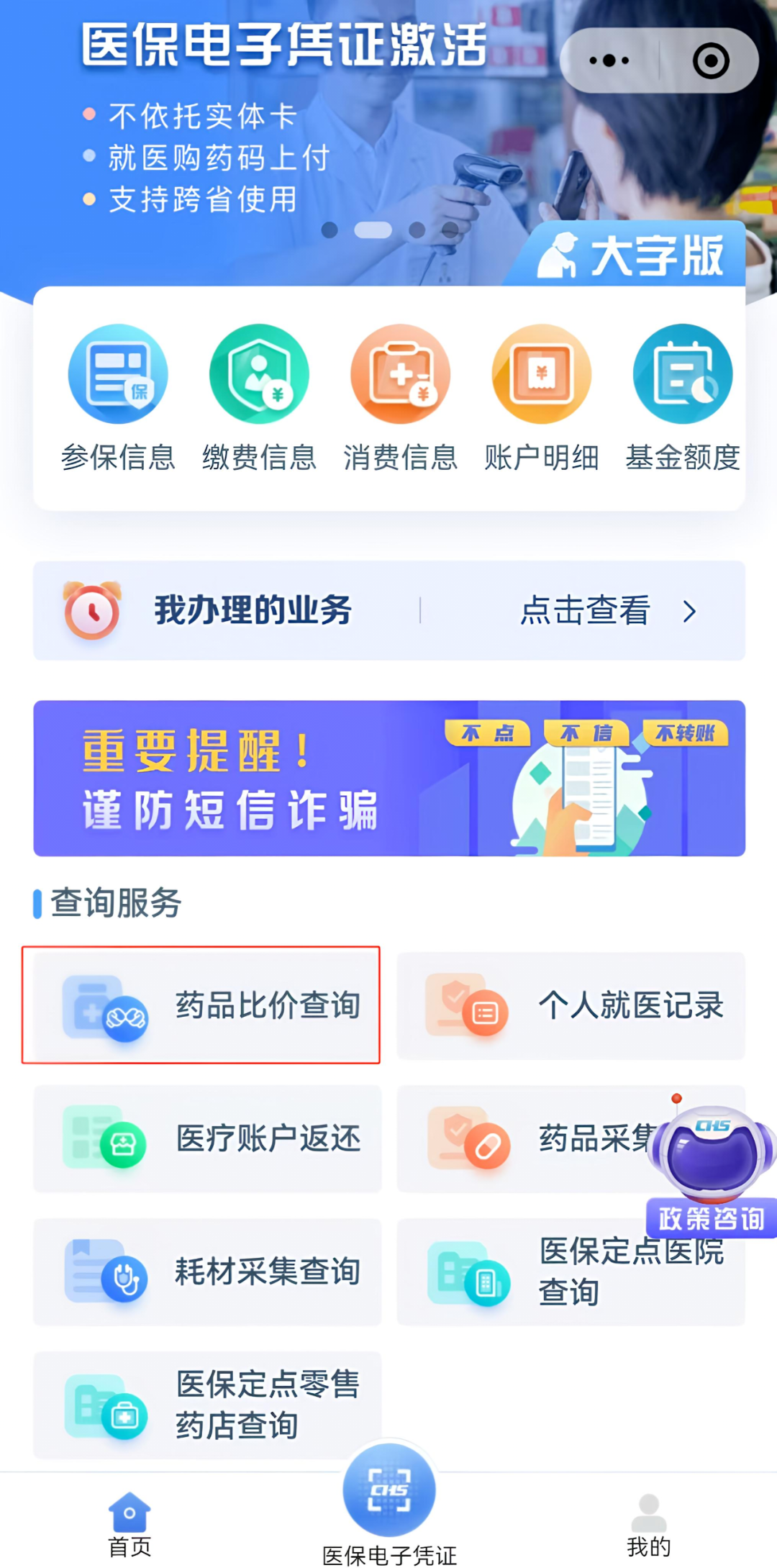Close the mini program via circle icon

711,60
